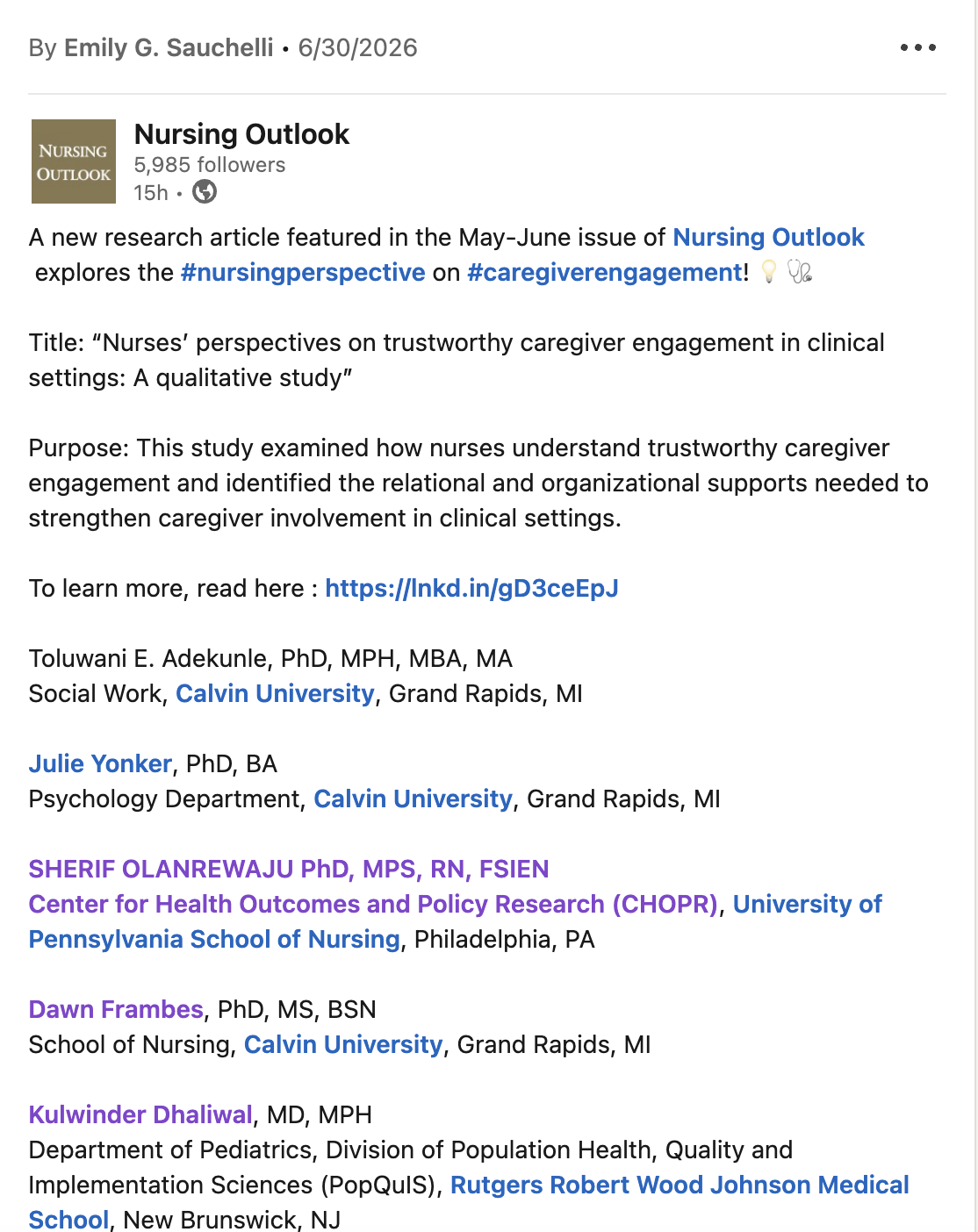Open the inline Nursing Outlook mention link
The height and width of the screenshot is (1232, 978).
(768, 237)
